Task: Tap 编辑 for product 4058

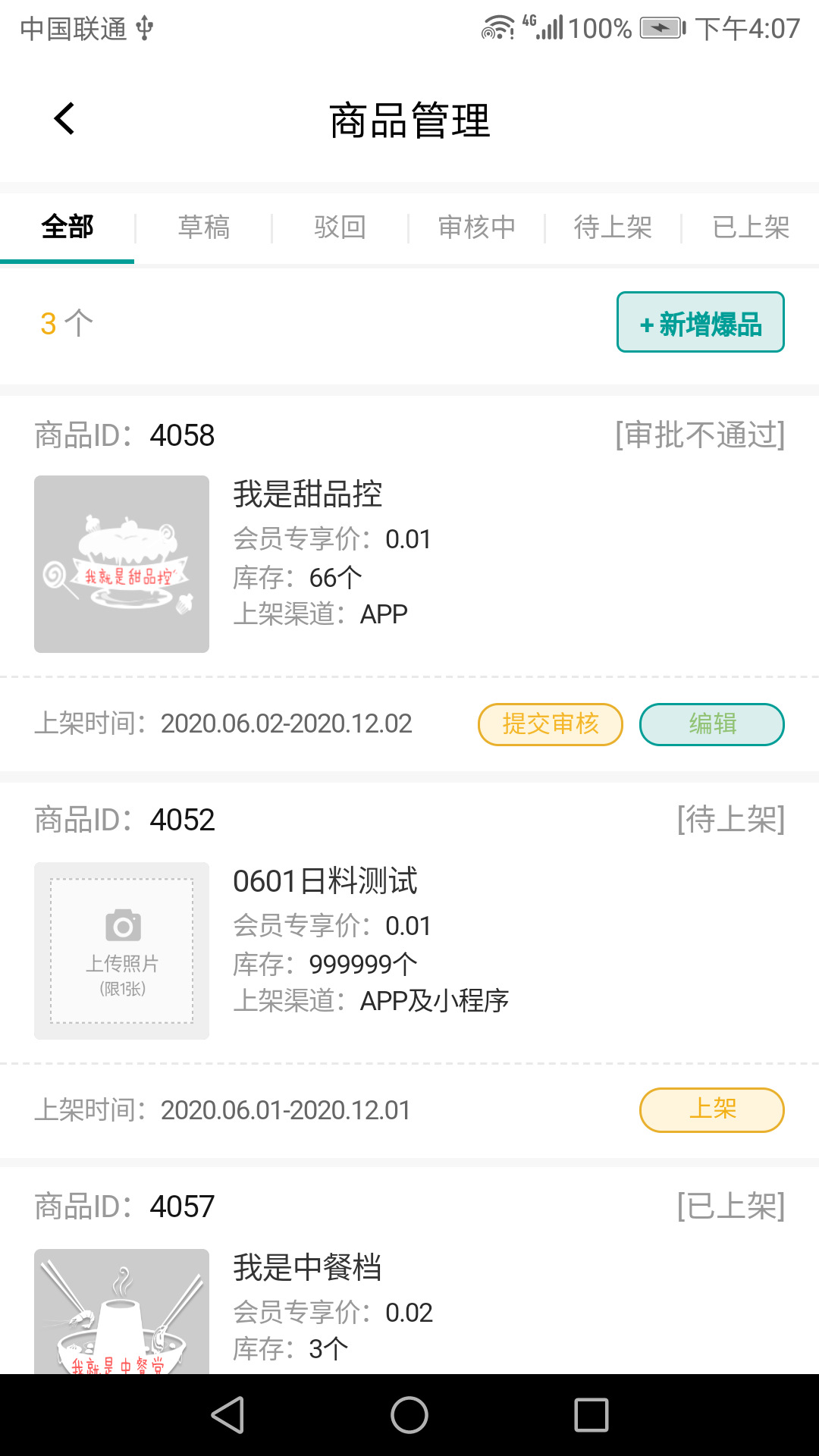Action: pyautogui.click(x=711, y=724)
